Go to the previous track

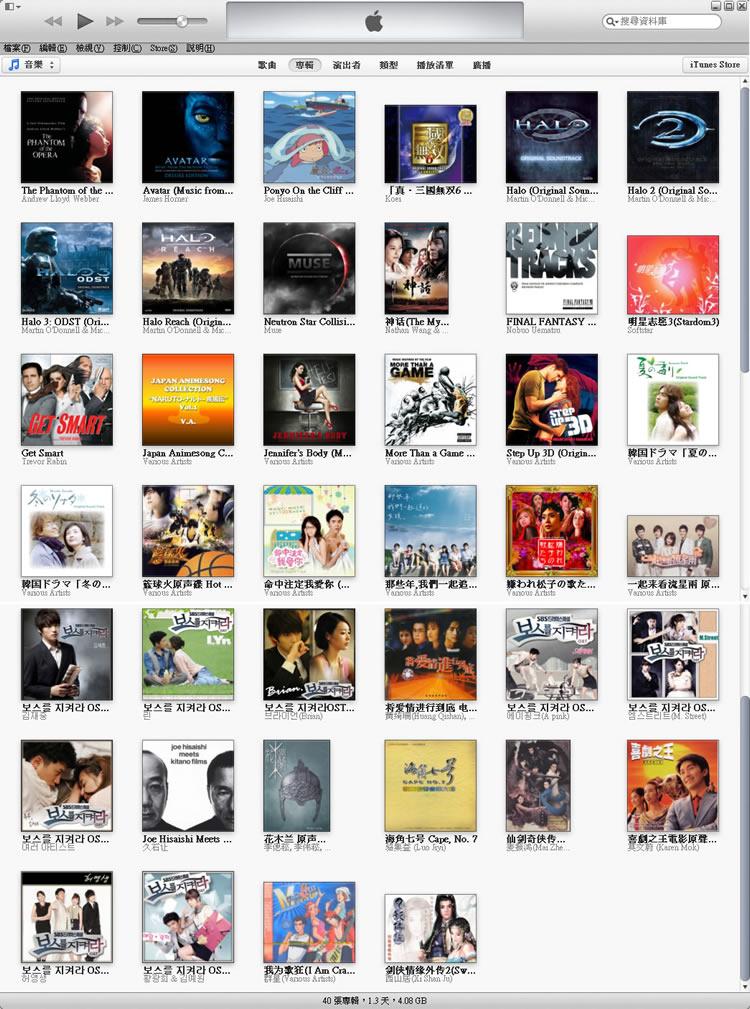(x=54, y=21)
